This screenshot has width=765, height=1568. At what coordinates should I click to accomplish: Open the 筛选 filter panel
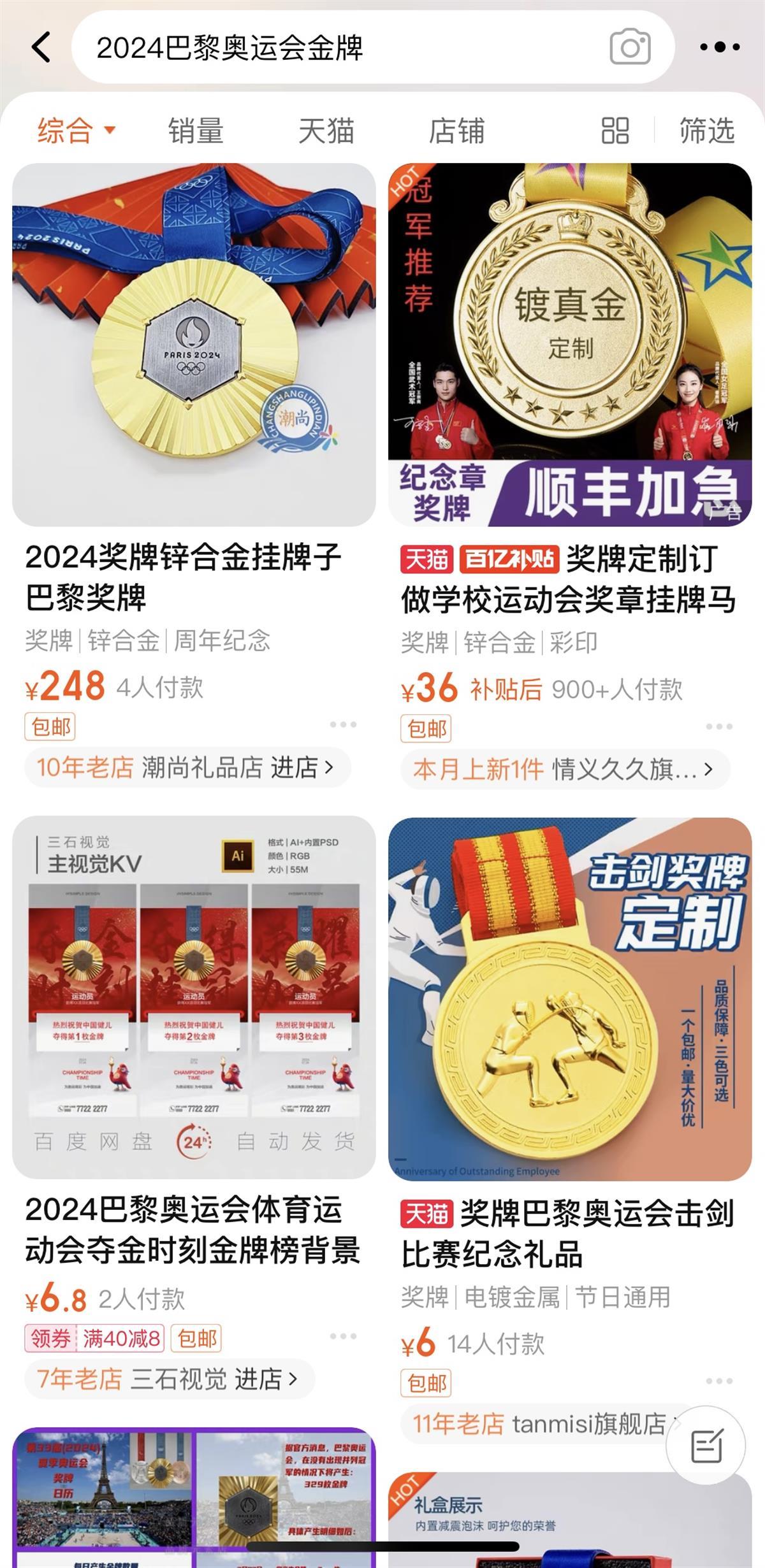pyautogui.click(x=707, y=131)
